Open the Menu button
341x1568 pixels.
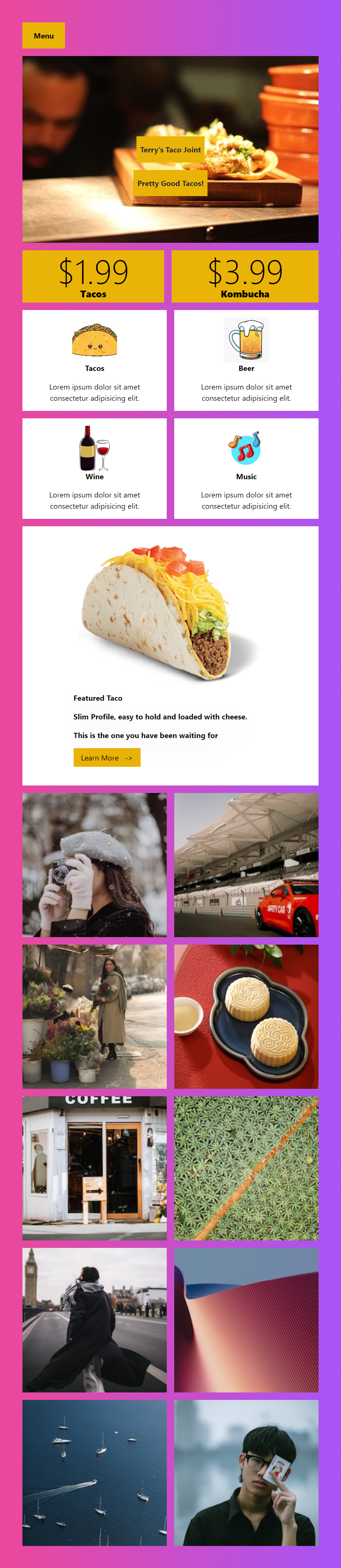pos(43,36)
